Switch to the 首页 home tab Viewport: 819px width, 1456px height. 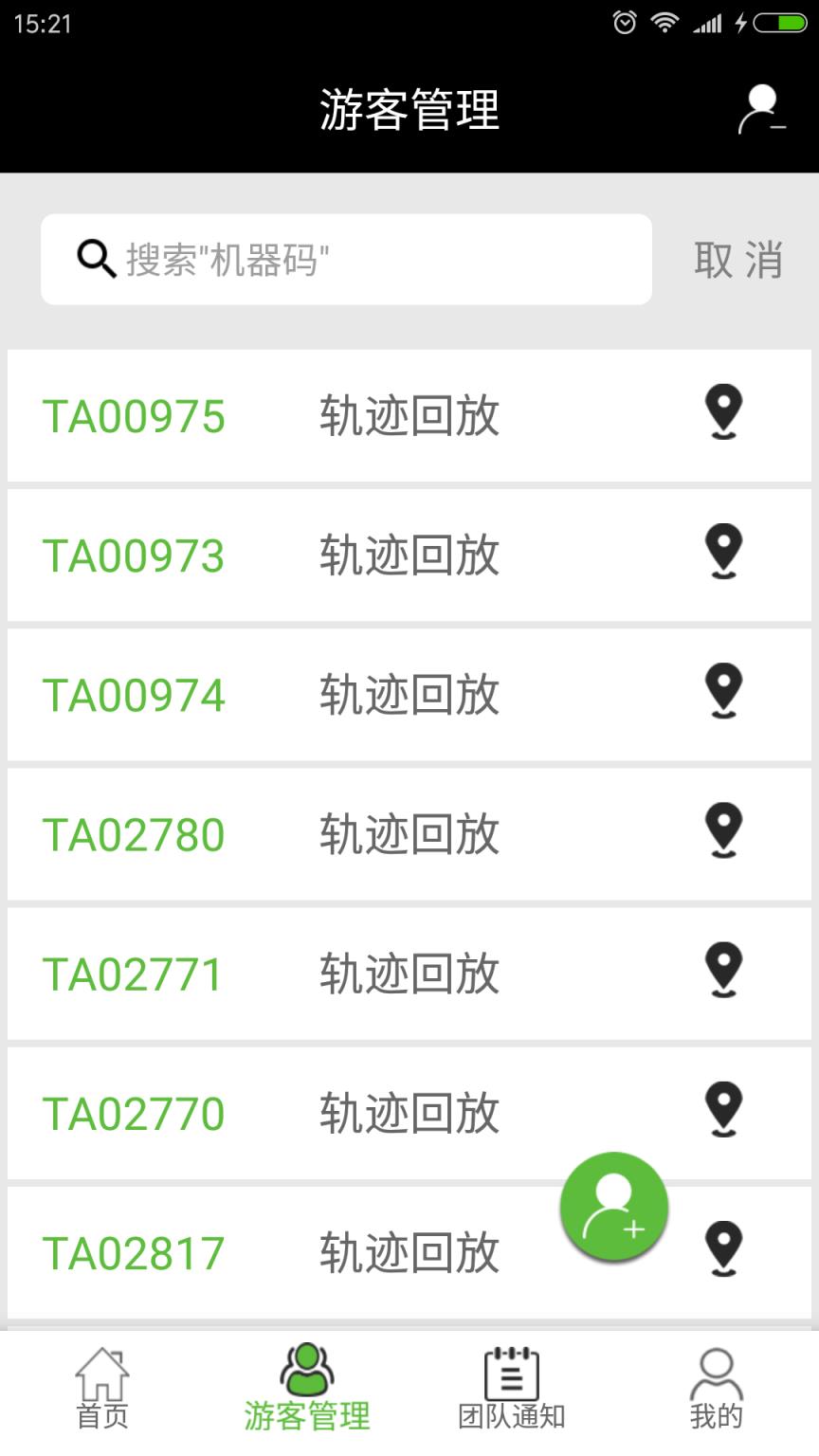coord(102,1390)
